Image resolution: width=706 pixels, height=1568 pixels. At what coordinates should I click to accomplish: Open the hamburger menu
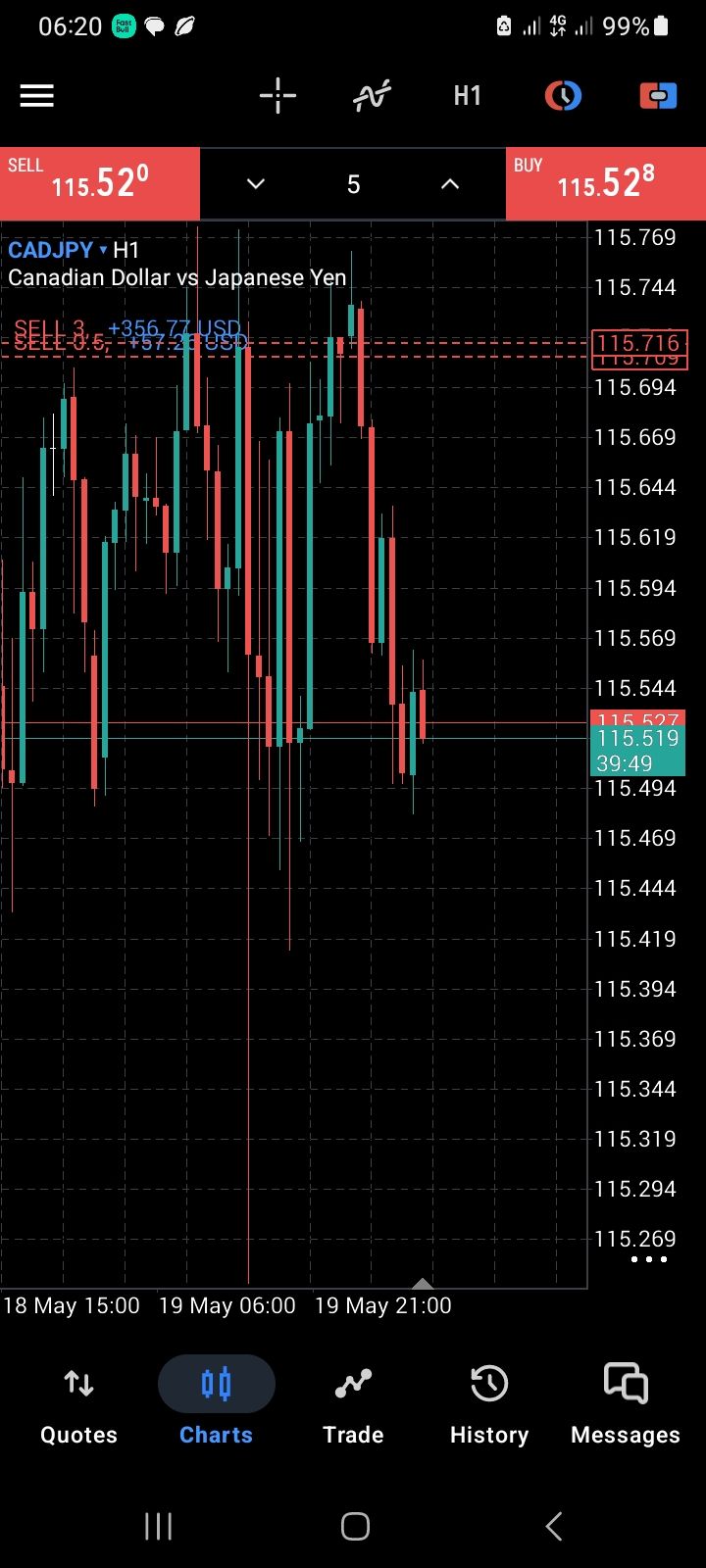point(37,96)
